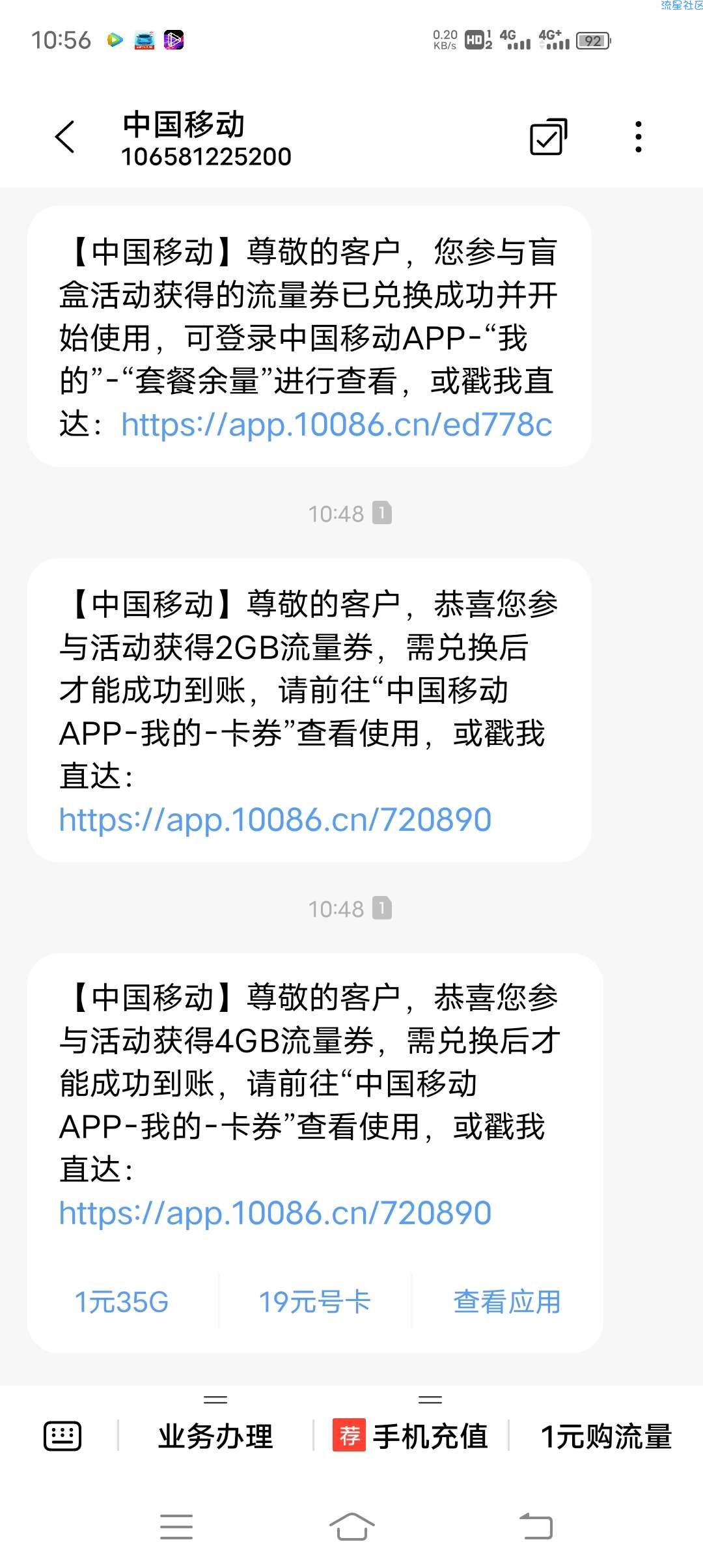Screen dimensions: 703x1568
Task: Tap the multi-select checkbox icon in the header
Action: [x=548, y=137]
